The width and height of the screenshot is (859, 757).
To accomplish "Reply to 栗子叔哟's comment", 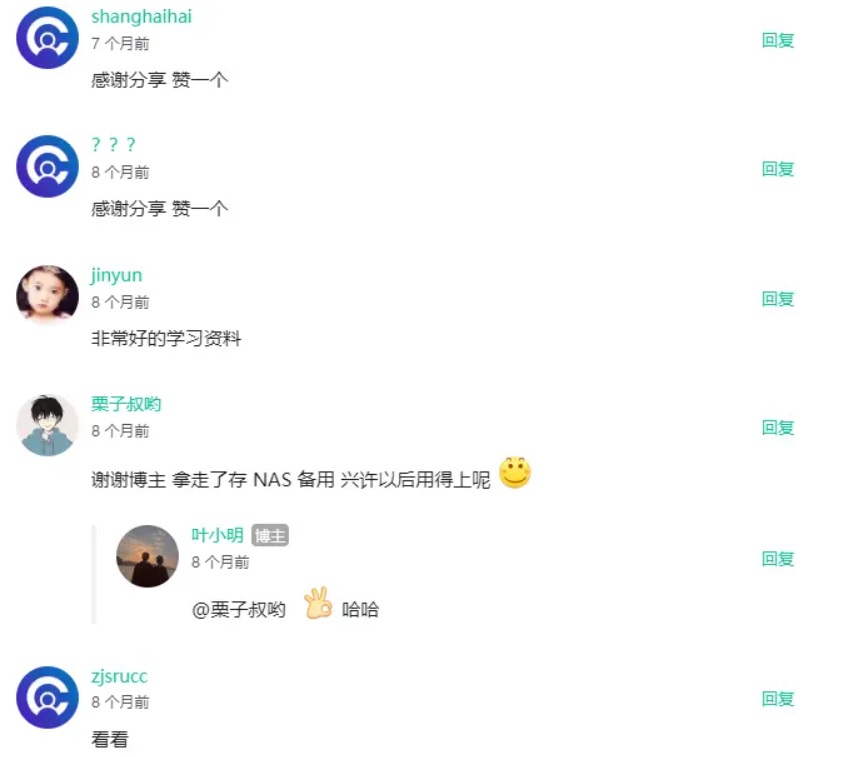I will [777, 428].
